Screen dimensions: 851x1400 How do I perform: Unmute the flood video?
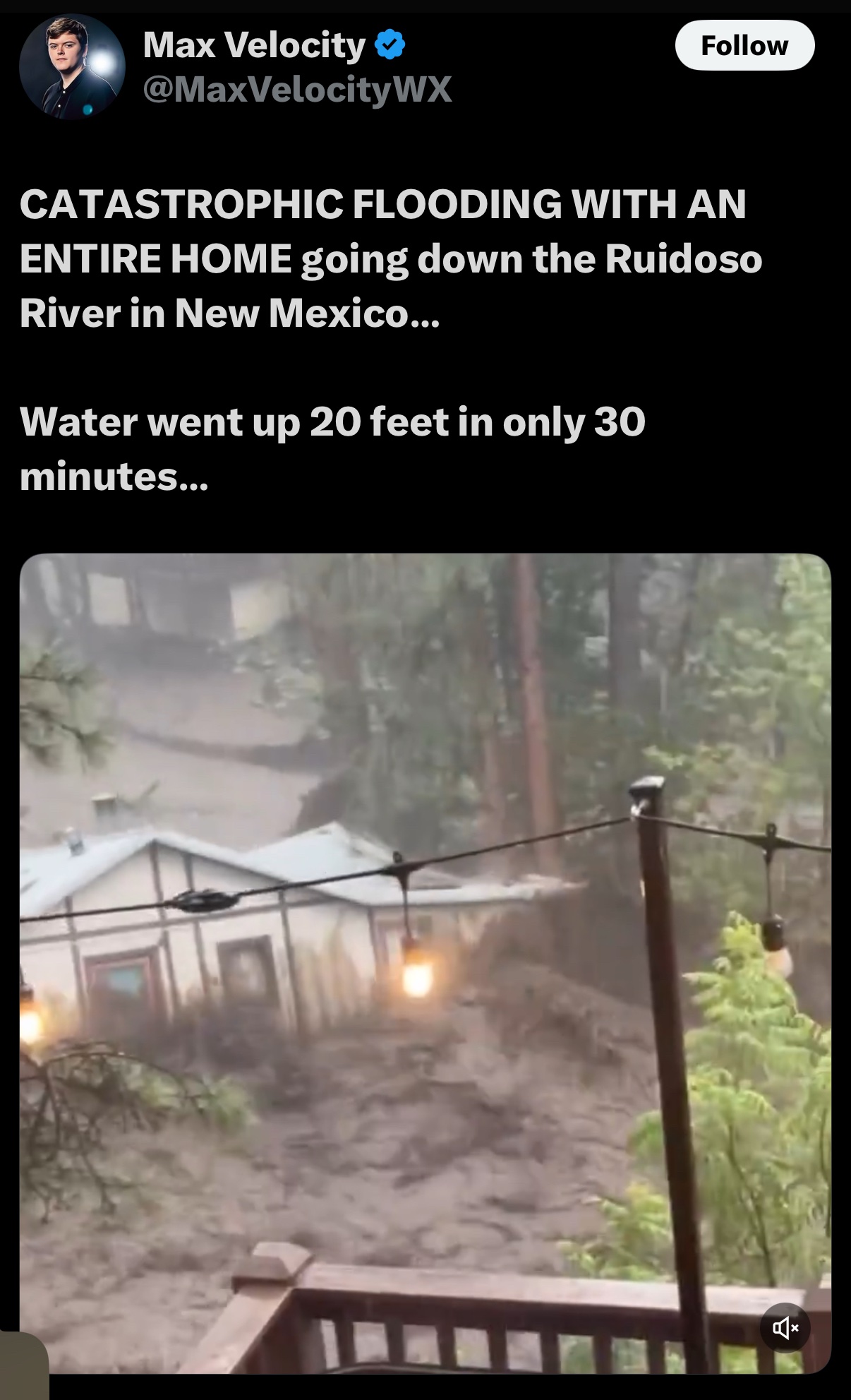[x=785, y=1328]
